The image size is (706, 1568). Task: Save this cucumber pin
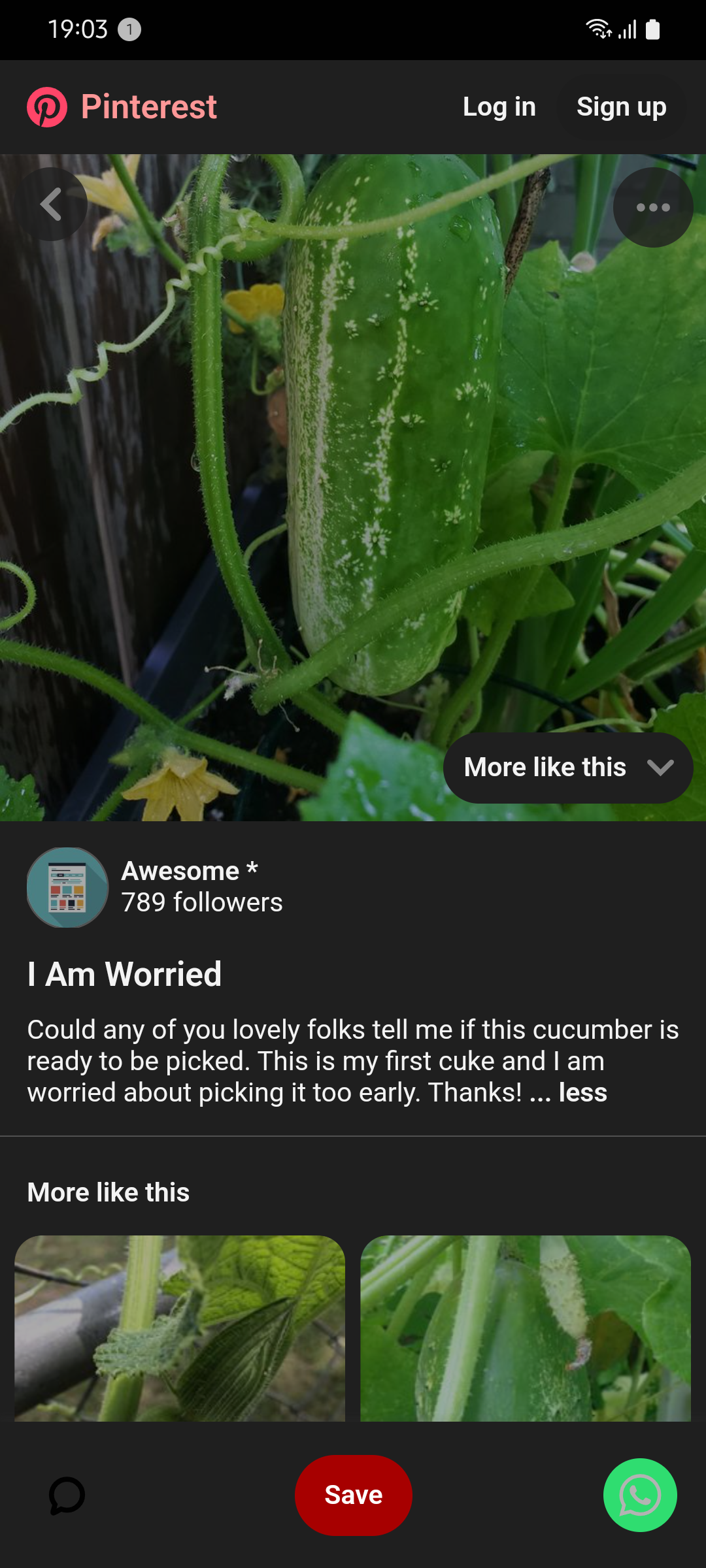click(x=353, y=1495)
